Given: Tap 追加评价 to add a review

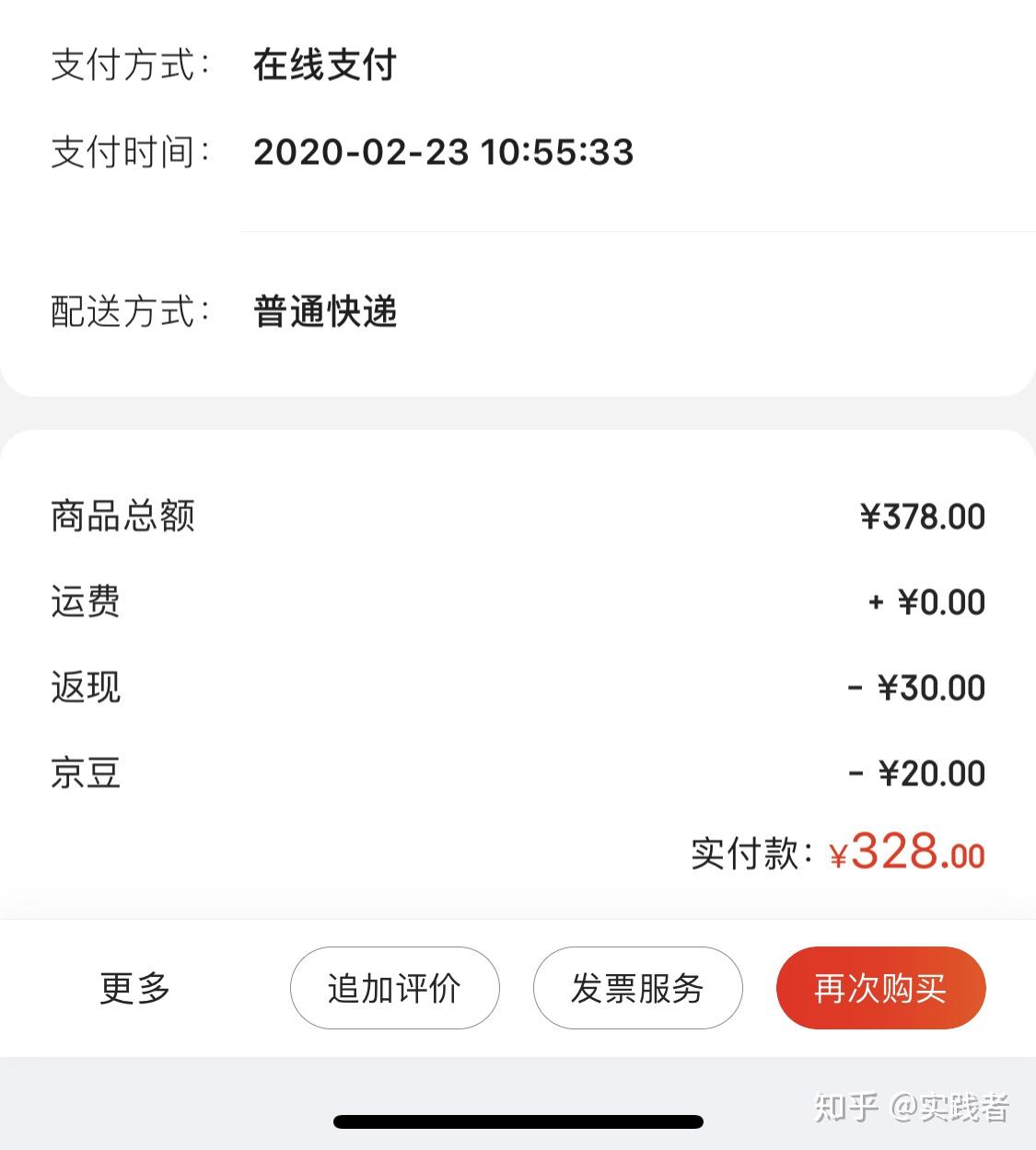Looking at the screenshot, I should tap(394, 988).
